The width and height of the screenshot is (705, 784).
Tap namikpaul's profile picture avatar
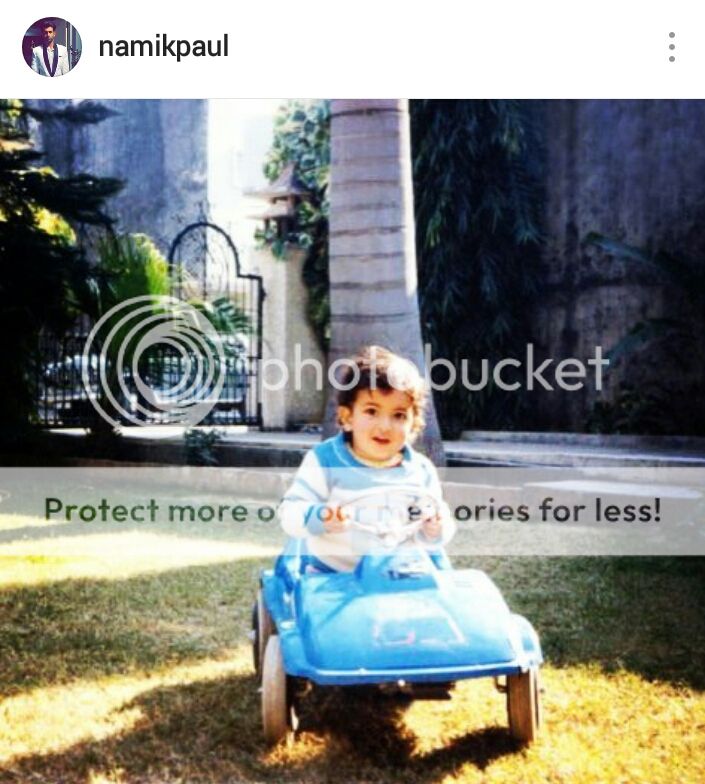point(51,47)
